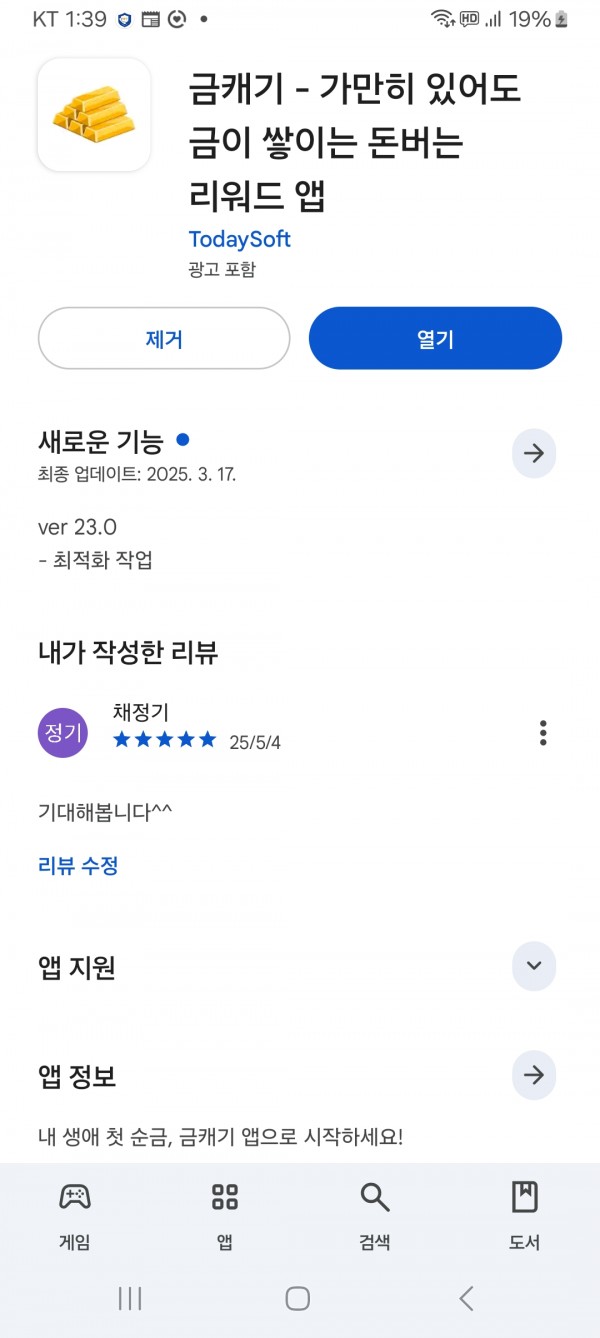Switch to the 앱 tab

click(225, 1214)
